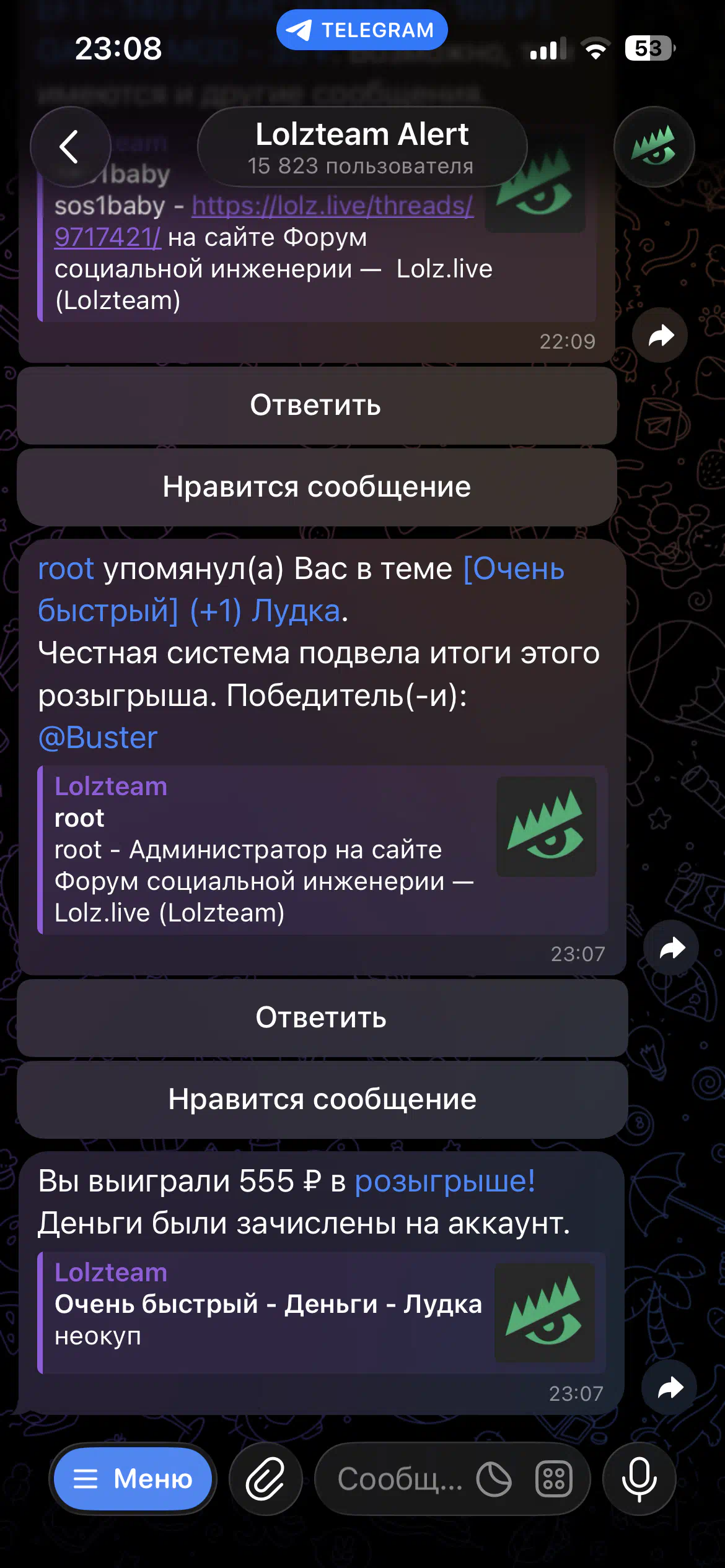
Task: Attach a file with the paperclip
Action: pyautogui.click(x=265, y=1479)
